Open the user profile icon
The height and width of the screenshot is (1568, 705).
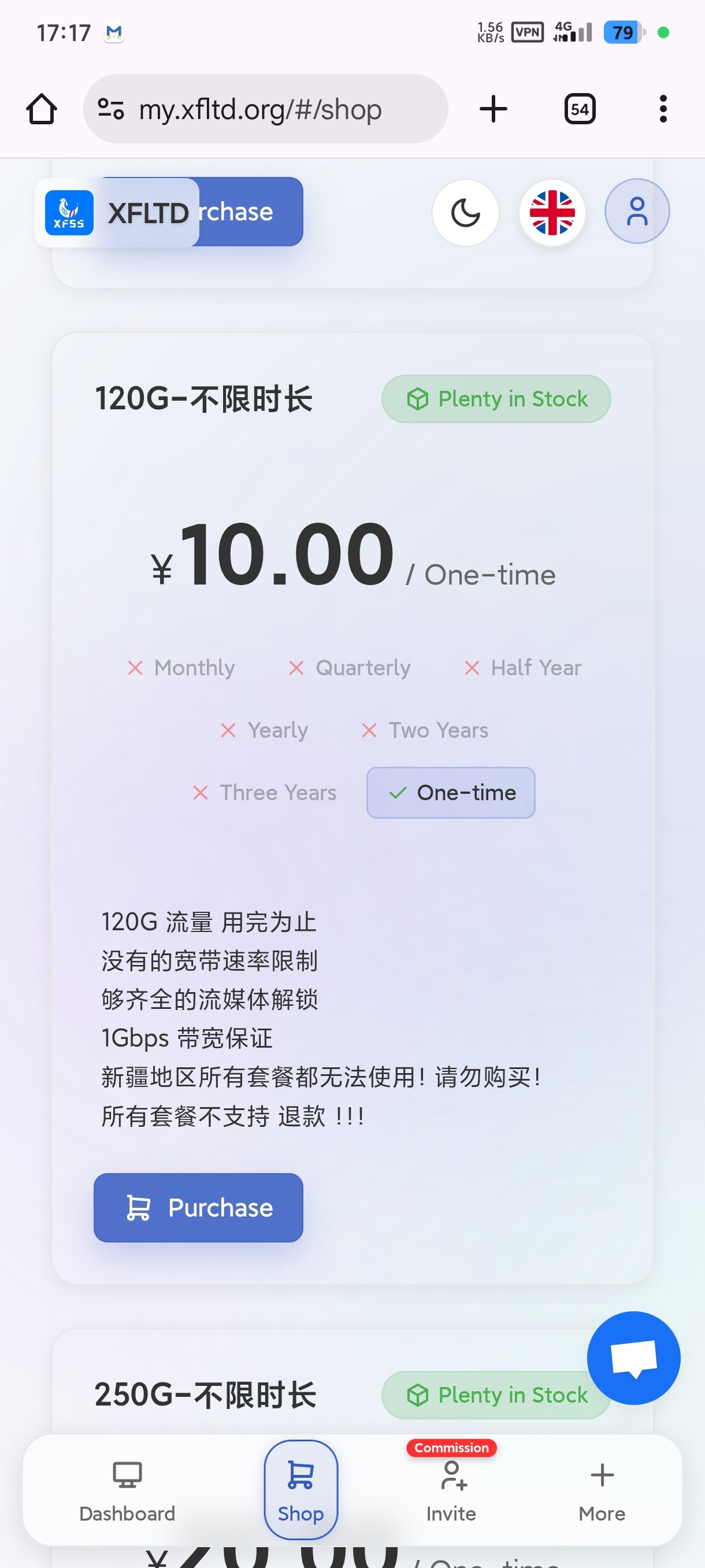tap(637, 212)
